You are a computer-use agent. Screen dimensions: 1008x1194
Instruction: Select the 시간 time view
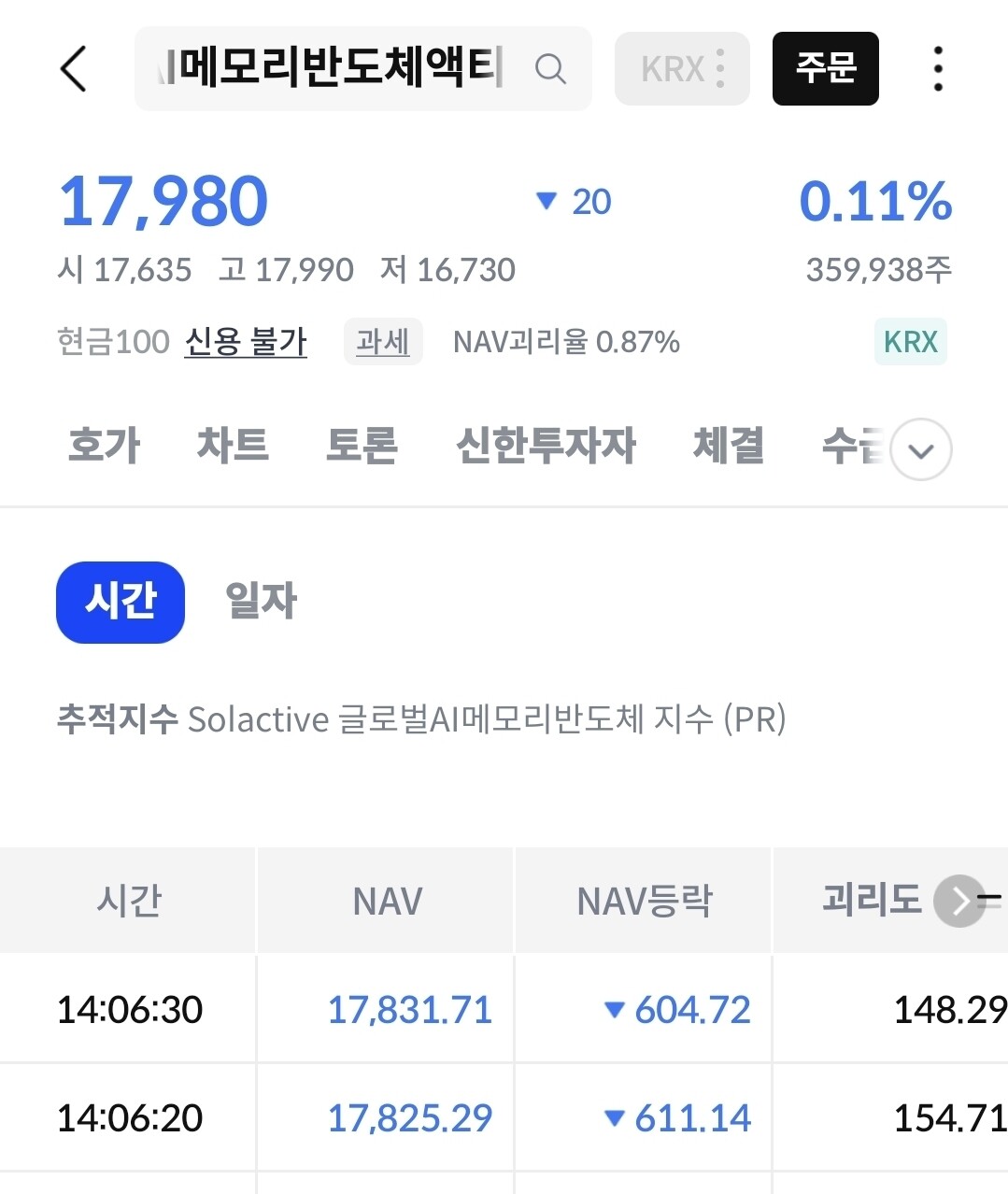coord(121,602)
